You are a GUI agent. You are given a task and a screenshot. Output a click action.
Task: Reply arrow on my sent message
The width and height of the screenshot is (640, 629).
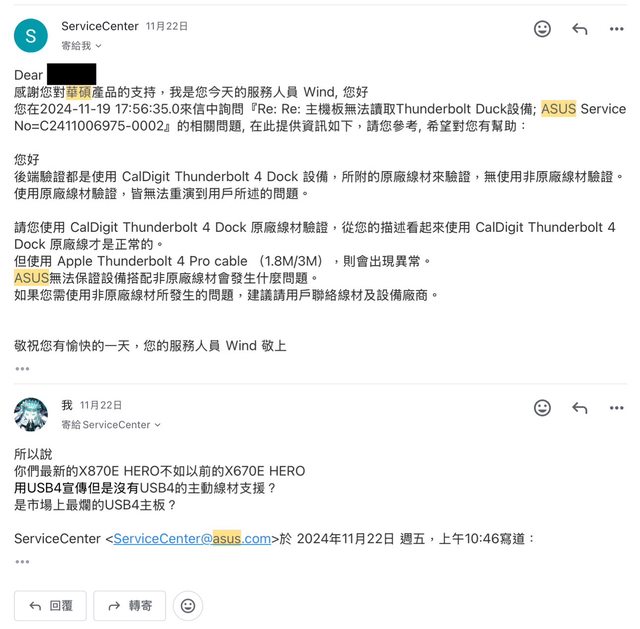click(580, 408)
